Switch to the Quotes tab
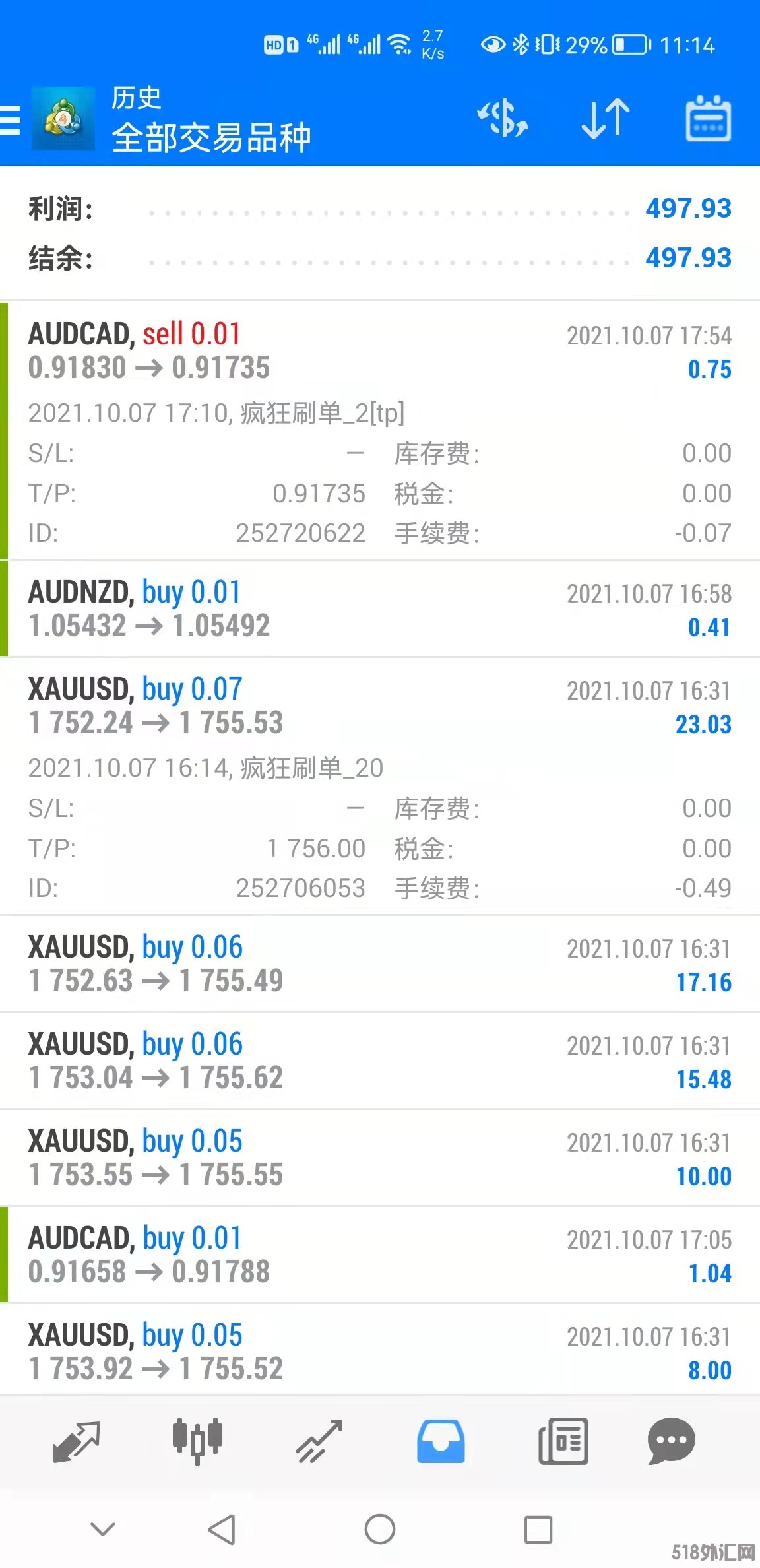760x1568 pixels. [76, 1441]
